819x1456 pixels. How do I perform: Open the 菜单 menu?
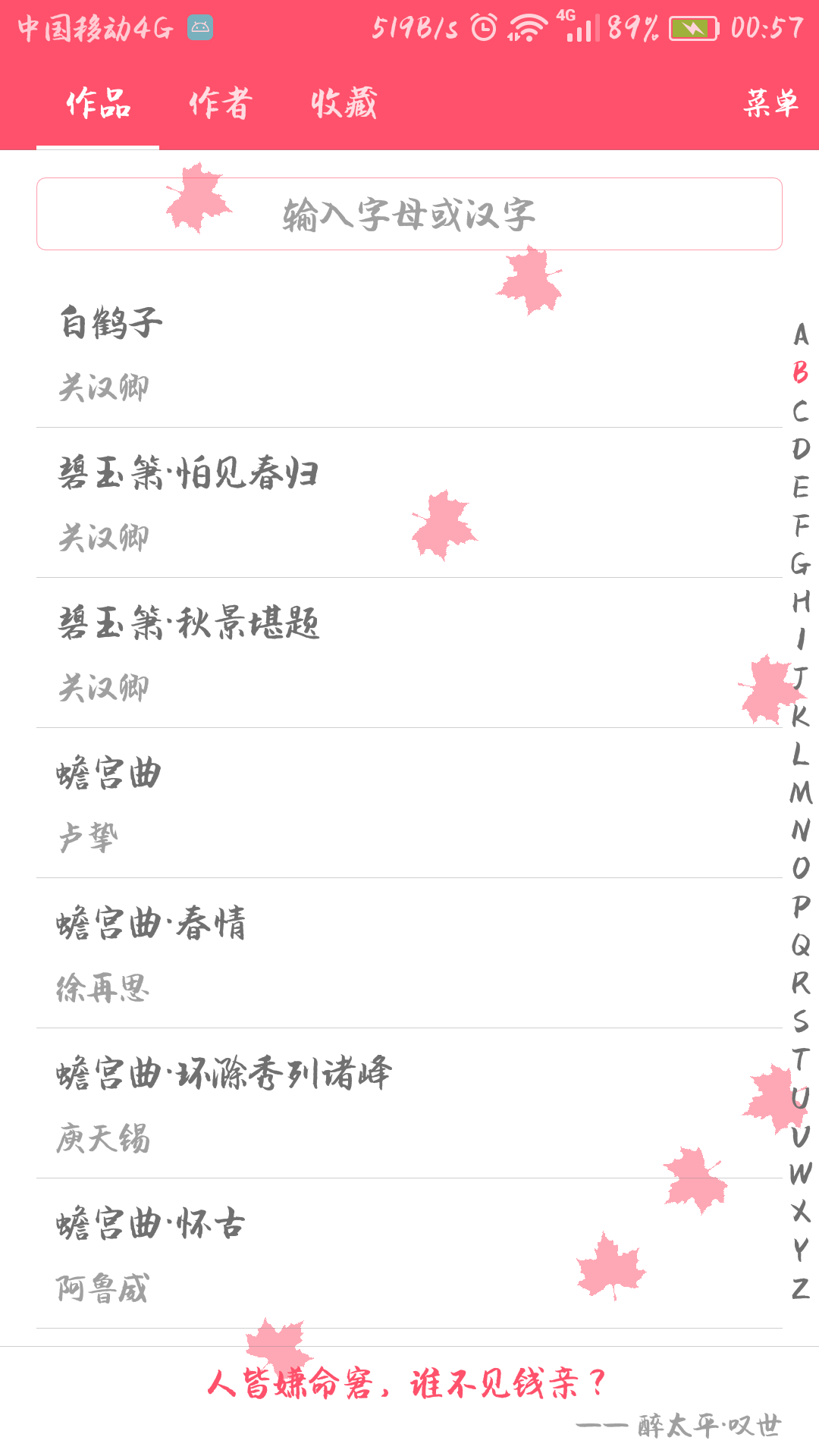[x=770, y=103]
